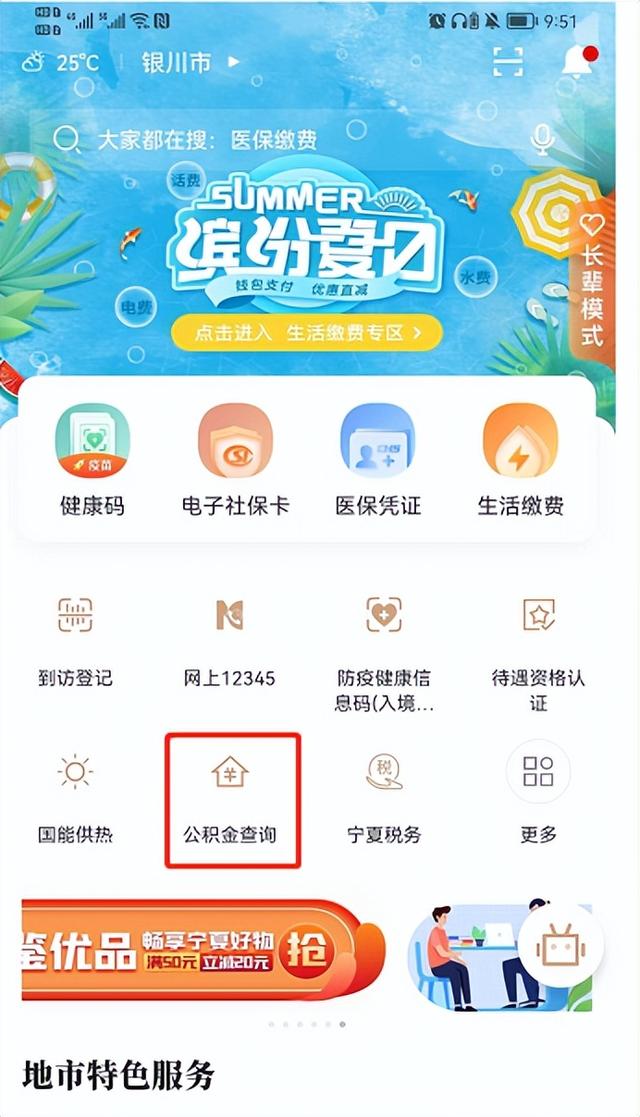The image size is (640, 1117).
Task: Show 更多 services
Action: [538, 797]
